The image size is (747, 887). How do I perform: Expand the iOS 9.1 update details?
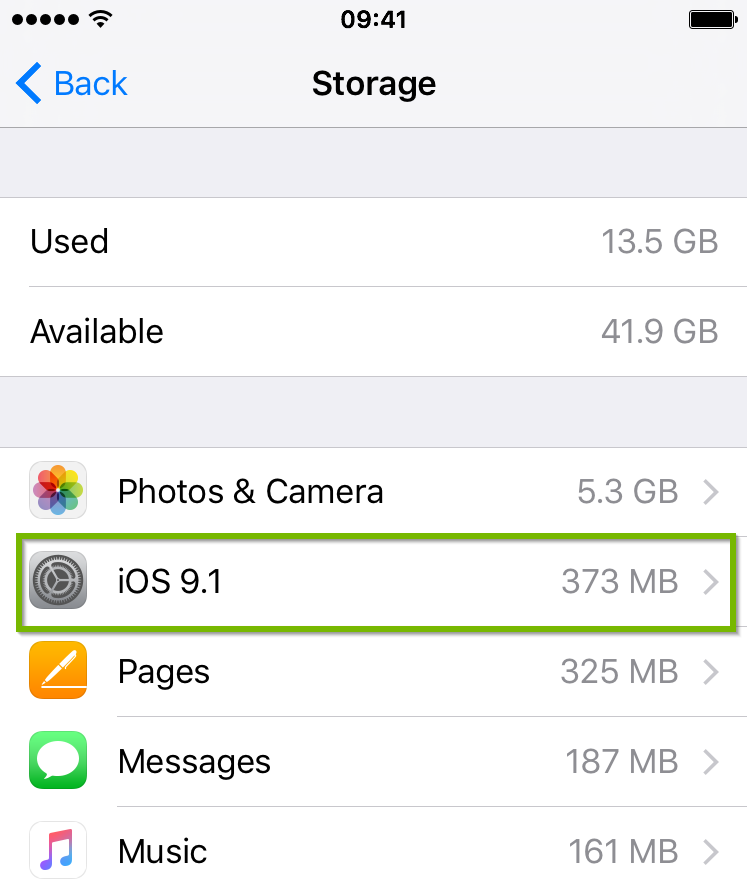710,581
